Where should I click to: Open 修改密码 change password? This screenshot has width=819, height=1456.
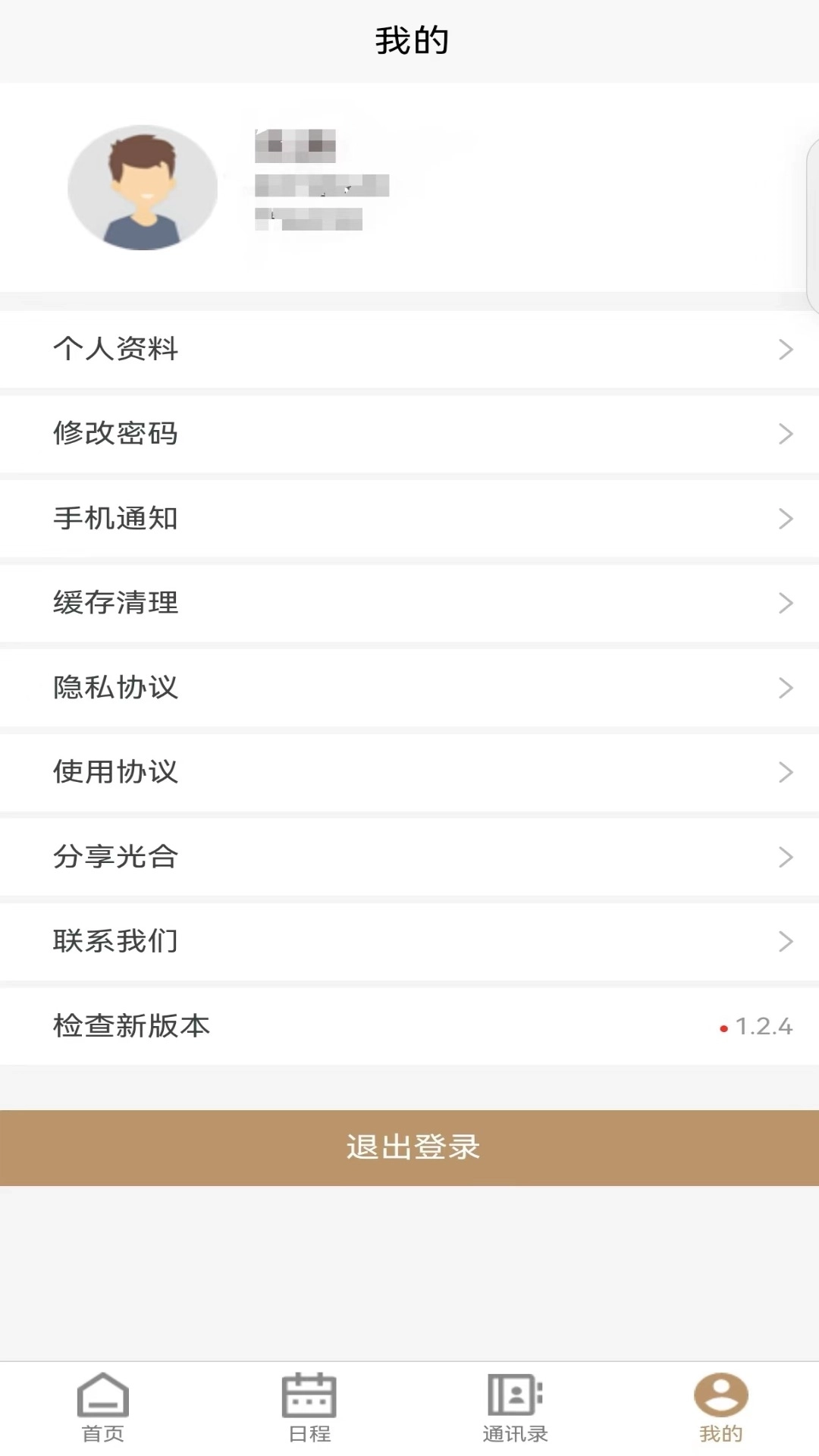[409, 434]
